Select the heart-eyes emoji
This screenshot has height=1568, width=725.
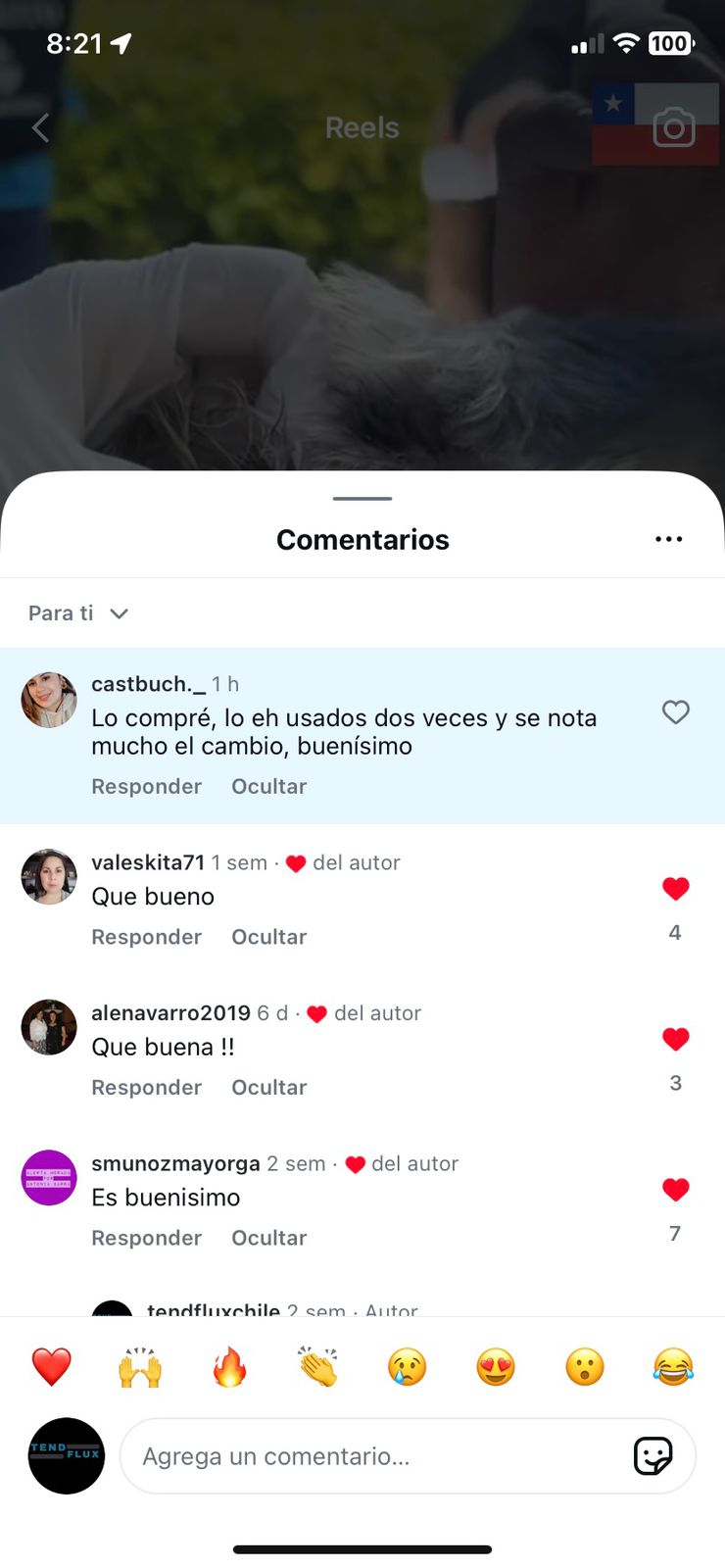point(496,1366)
